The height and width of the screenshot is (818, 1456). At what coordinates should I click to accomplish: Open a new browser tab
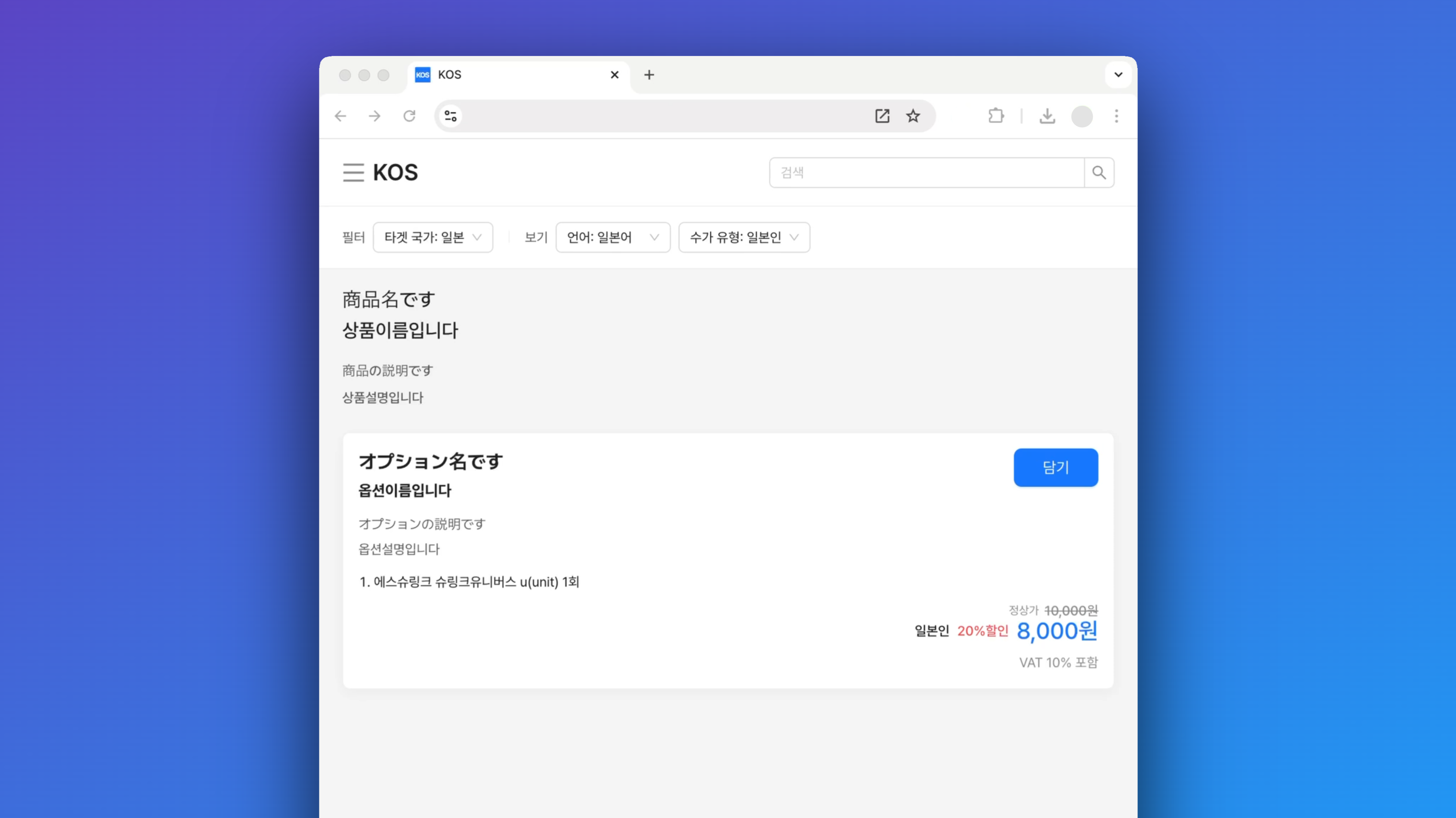[649, 75]
